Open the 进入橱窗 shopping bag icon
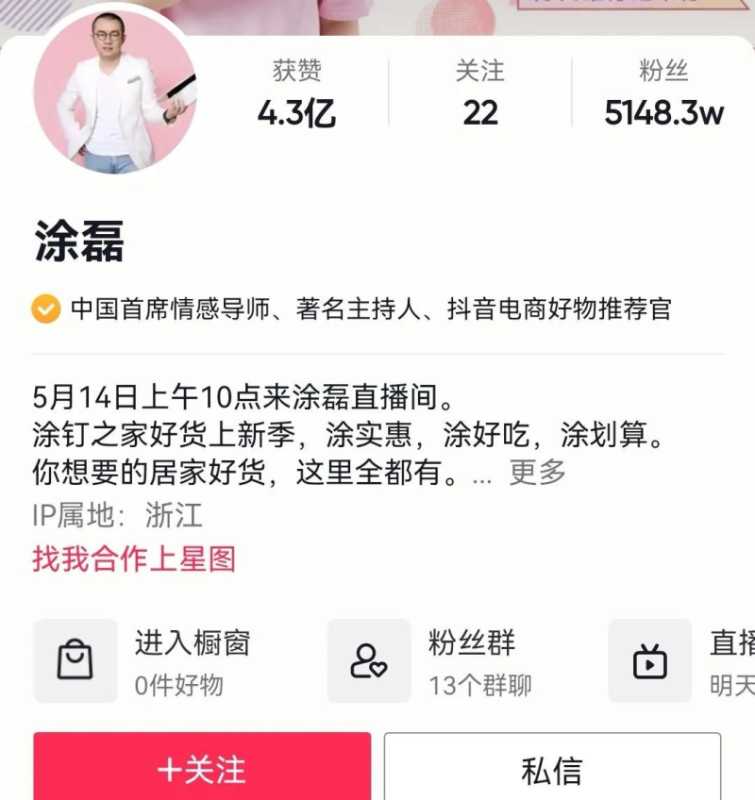 [x=73, y=660]
